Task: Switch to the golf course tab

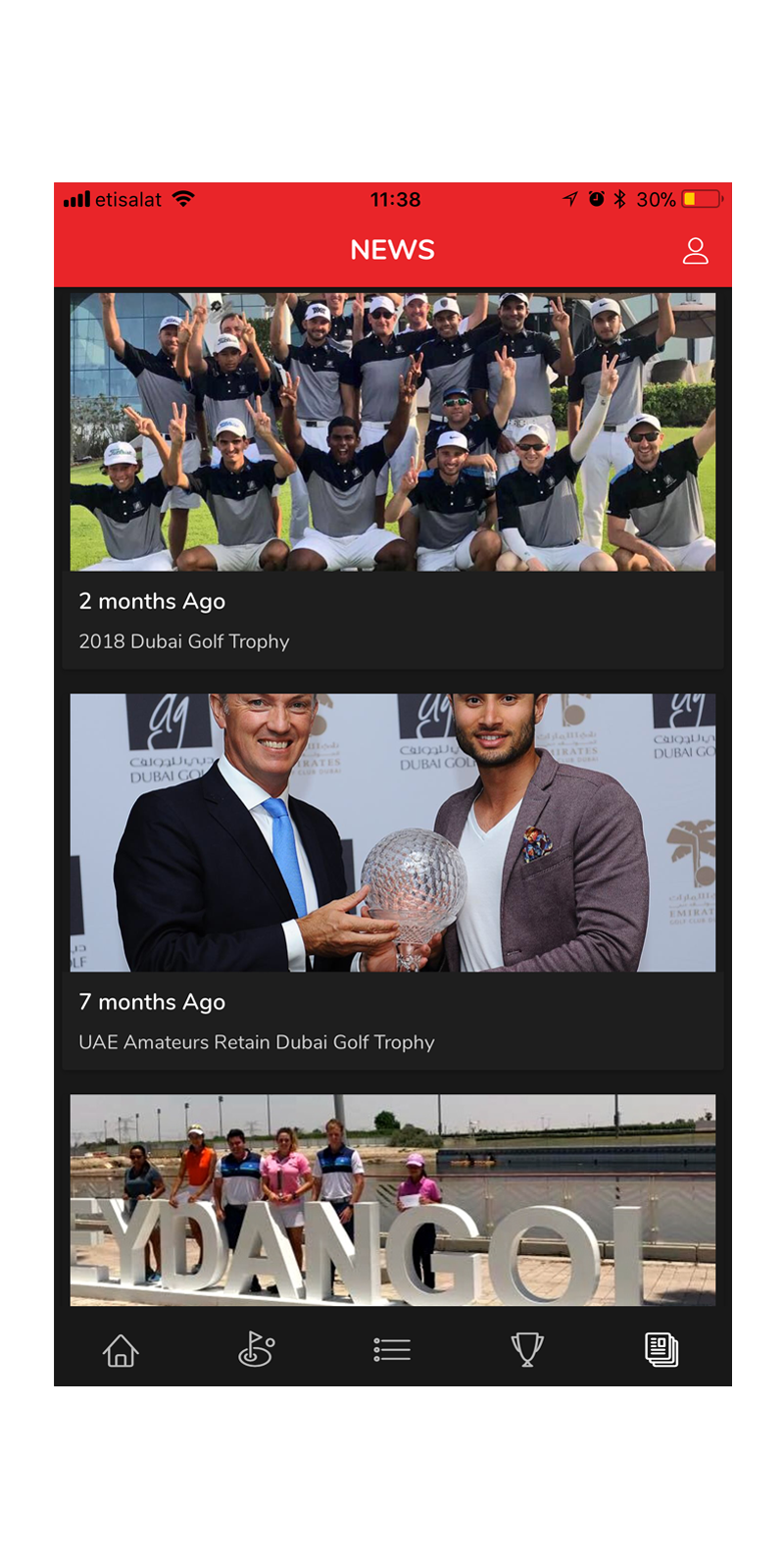Action: [x=256, y=1350]
